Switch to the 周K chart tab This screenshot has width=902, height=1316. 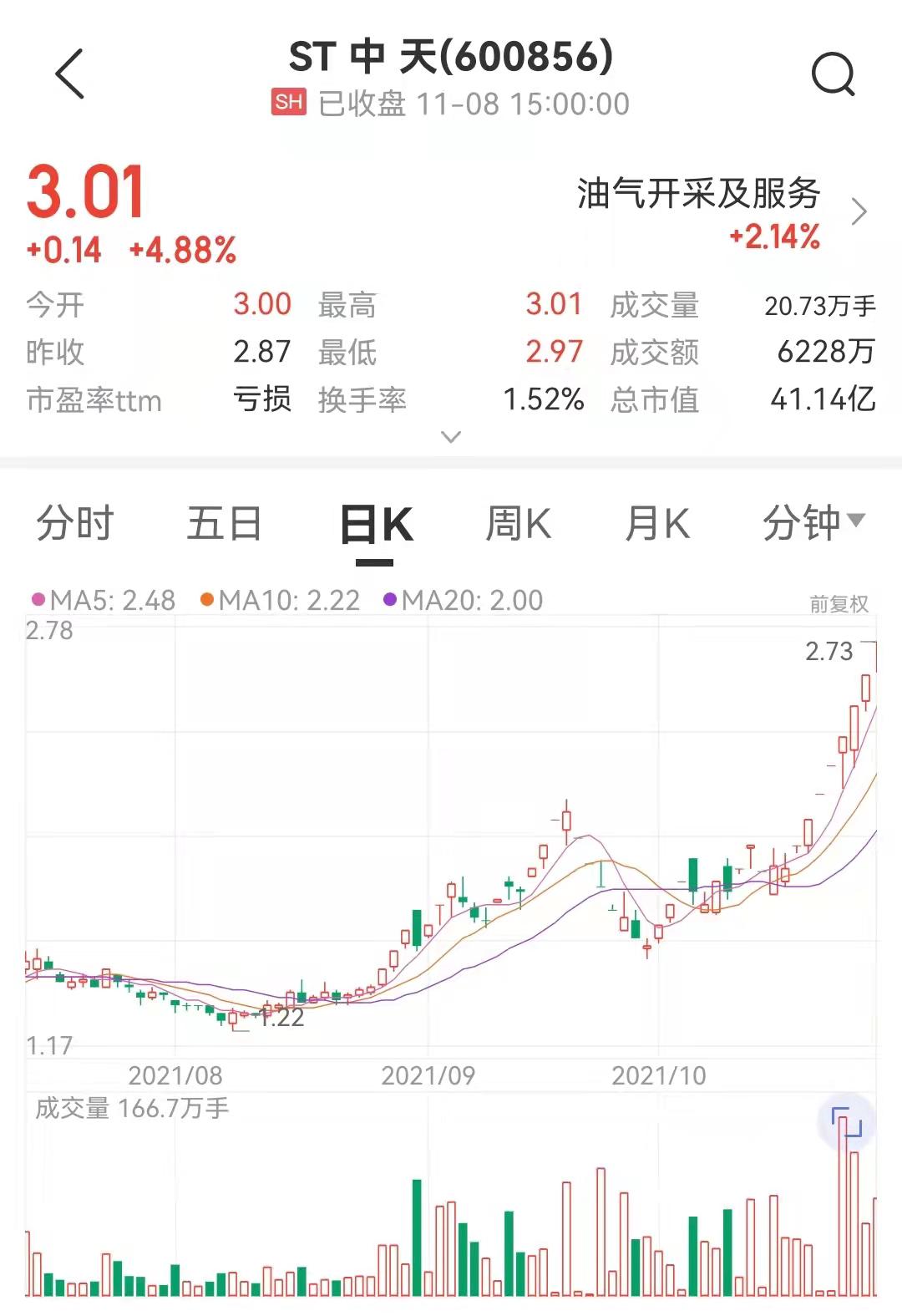pyautogui.click(x=519, y=525)
